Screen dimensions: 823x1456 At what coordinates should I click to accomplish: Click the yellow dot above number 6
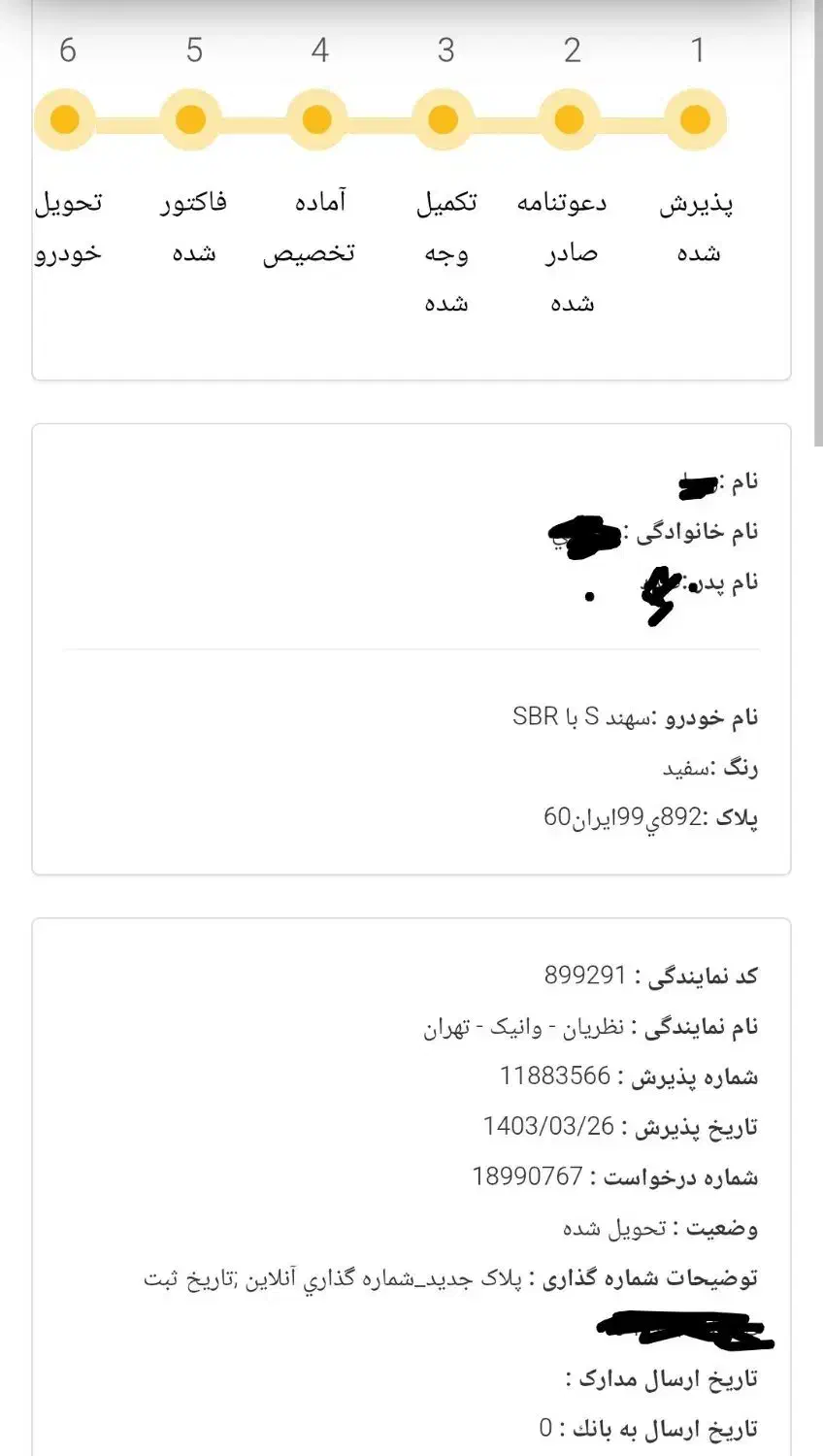tap(65, 119)
